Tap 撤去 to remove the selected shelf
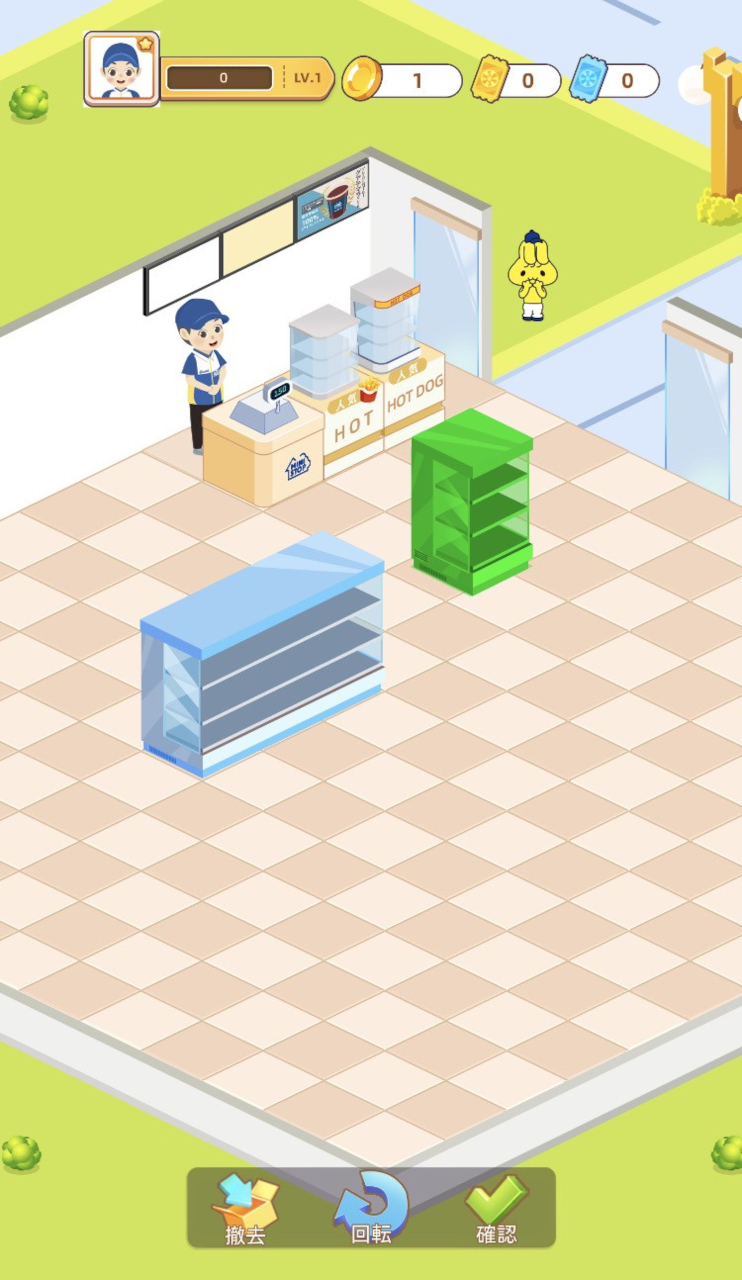Viewport: 742px width, 1280px height. (x=245, y=1209)
